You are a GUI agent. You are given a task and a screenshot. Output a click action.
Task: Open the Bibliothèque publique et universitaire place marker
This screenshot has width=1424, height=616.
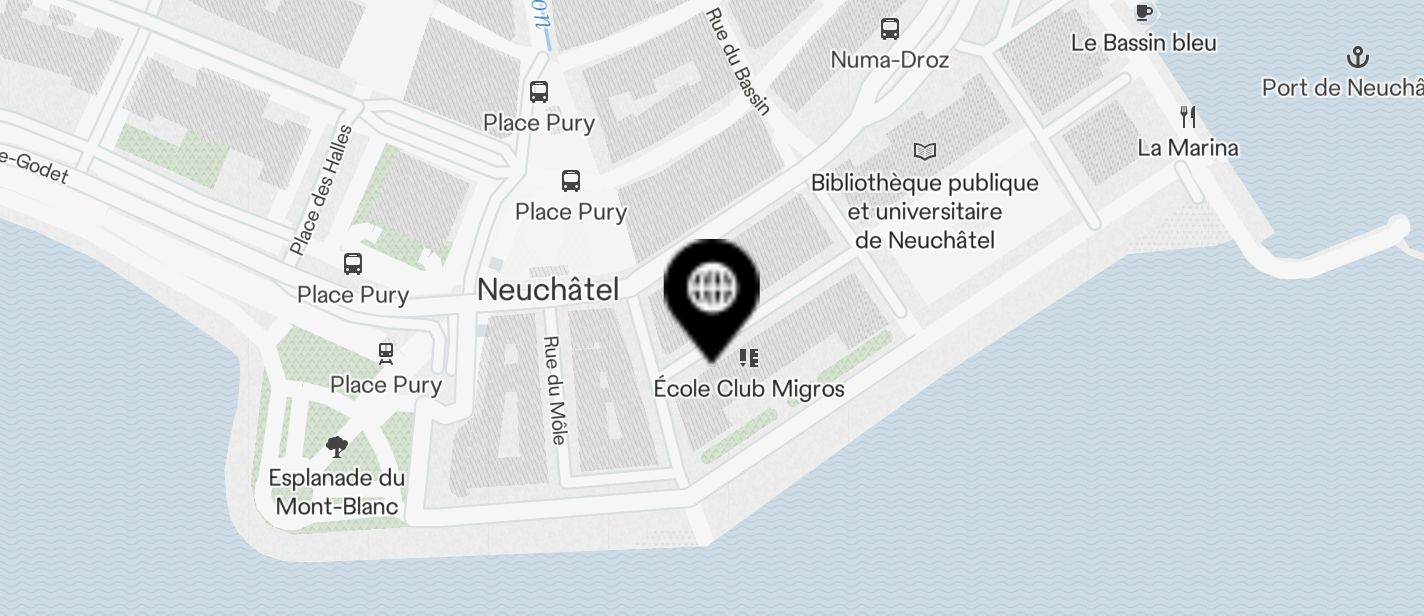click(x=925, y=152)
